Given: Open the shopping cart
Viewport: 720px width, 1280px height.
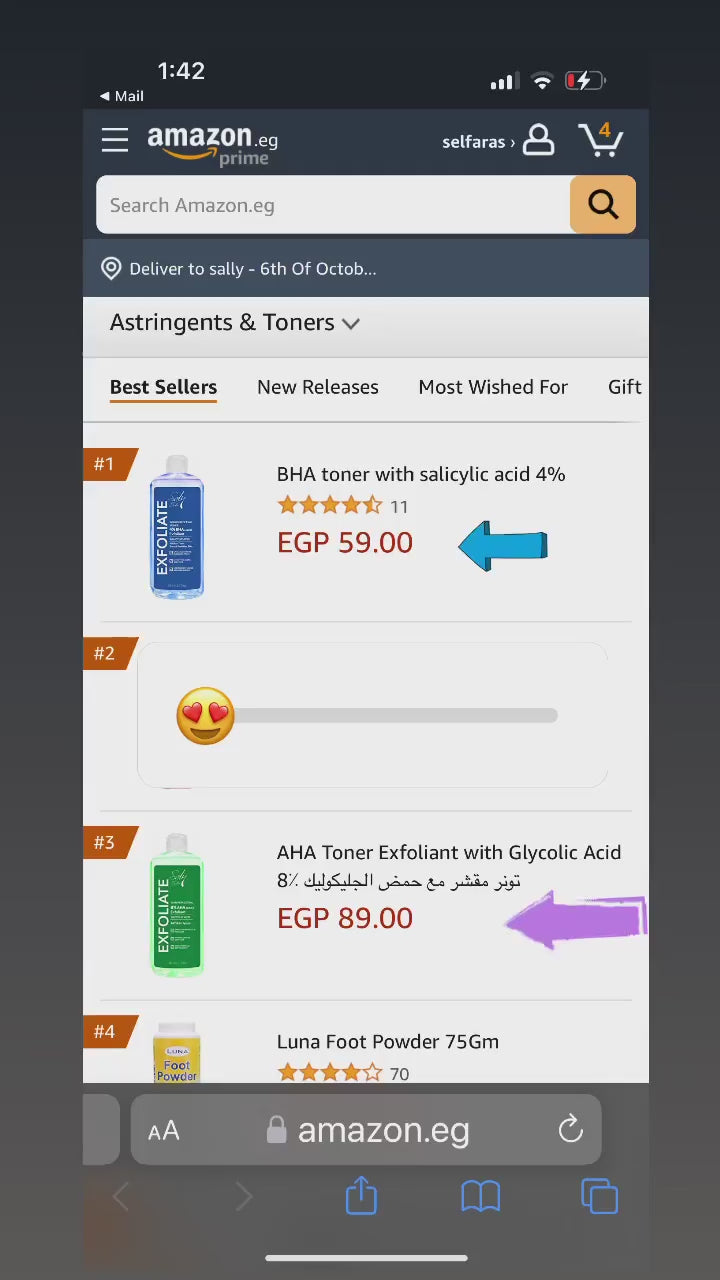Looking at the screenshot, I should coord(600,140).
